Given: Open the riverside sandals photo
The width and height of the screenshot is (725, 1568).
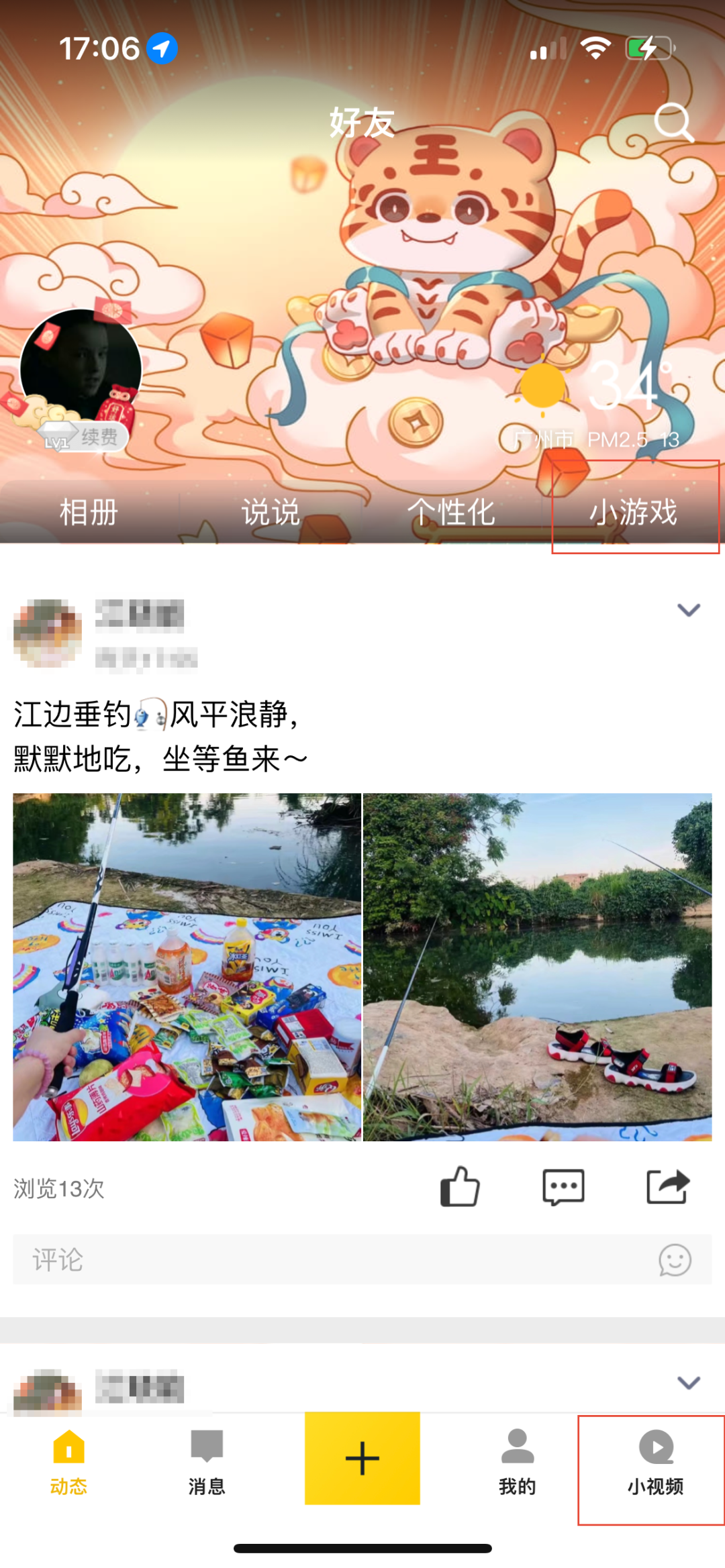Looking at the screenshot, I should coord(537,967).
